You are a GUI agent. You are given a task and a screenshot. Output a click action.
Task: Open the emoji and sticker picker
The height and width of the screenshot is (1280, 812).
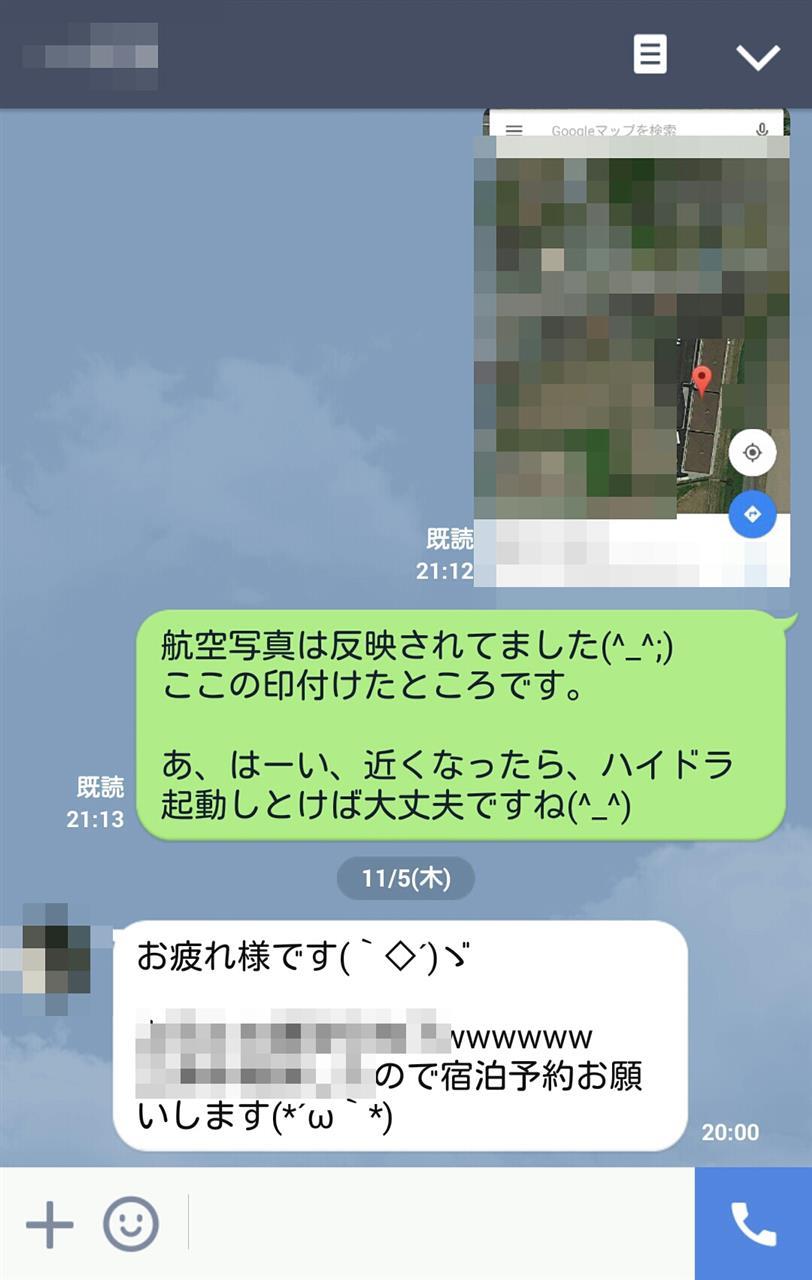(131, 1223)
